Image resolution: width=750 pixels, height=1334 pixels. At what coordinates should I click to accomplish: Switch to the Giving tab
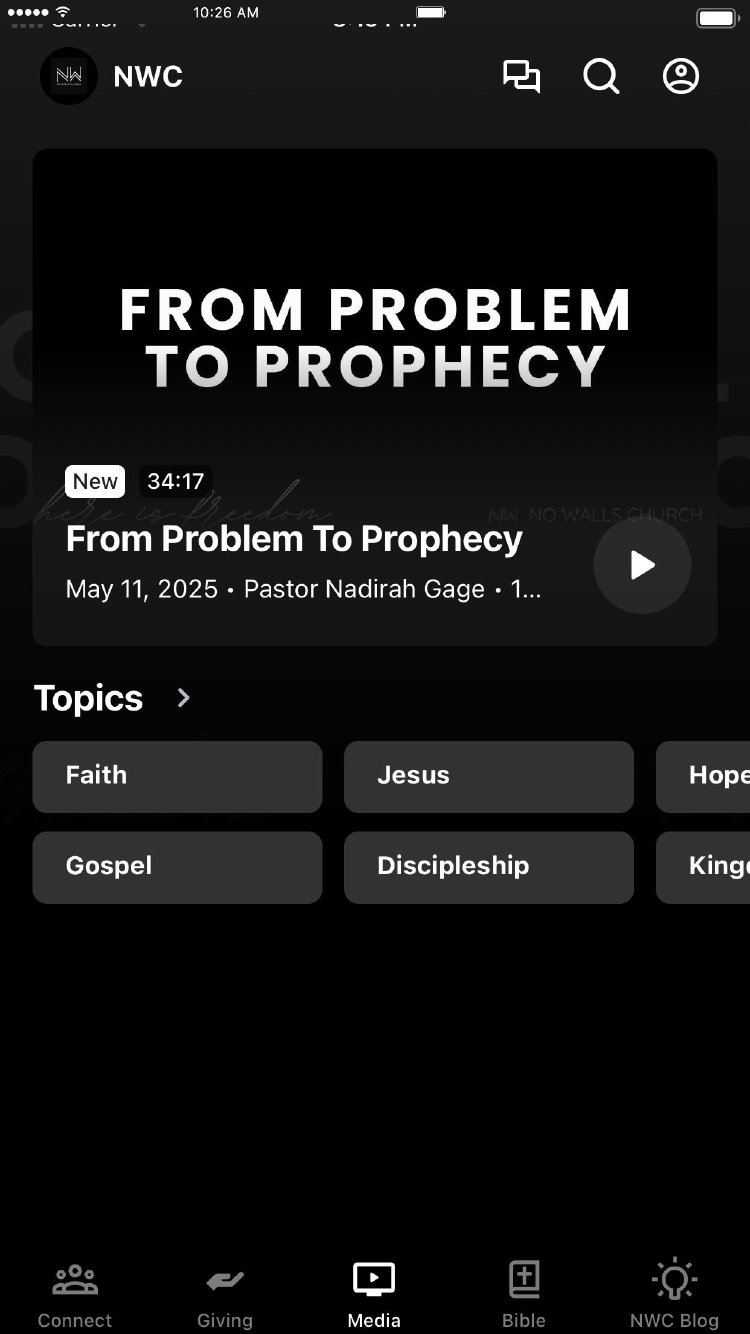coord(225,1294)
